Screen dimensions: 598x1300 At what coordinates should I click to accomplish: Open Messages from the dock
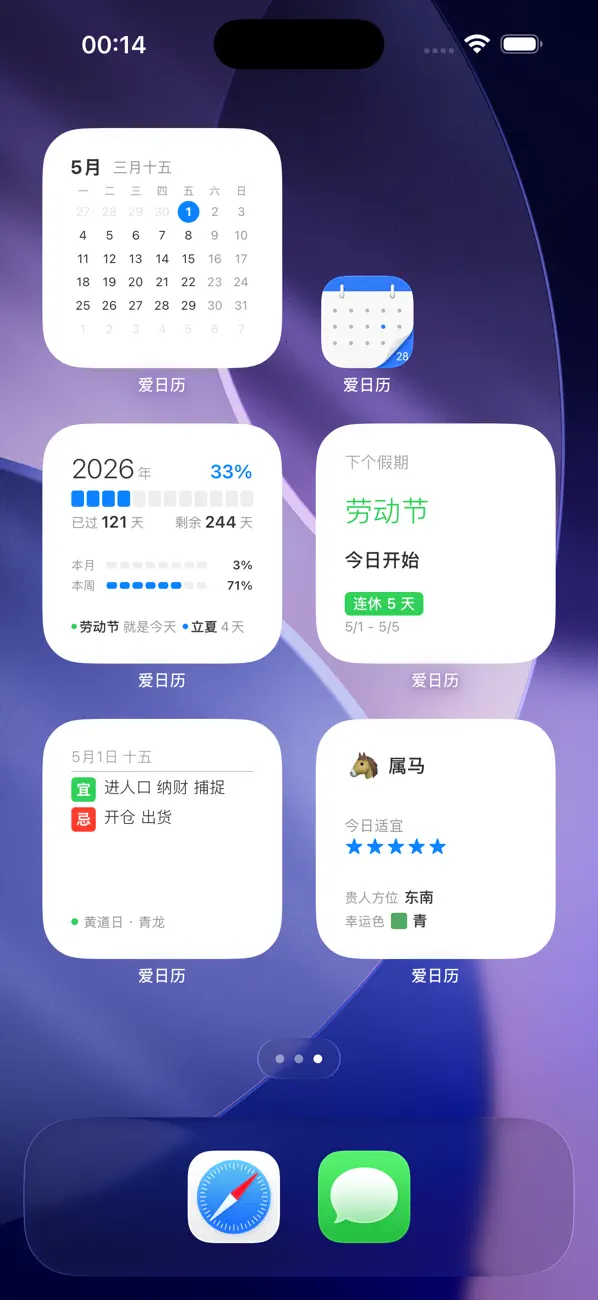pos(364,1197)
